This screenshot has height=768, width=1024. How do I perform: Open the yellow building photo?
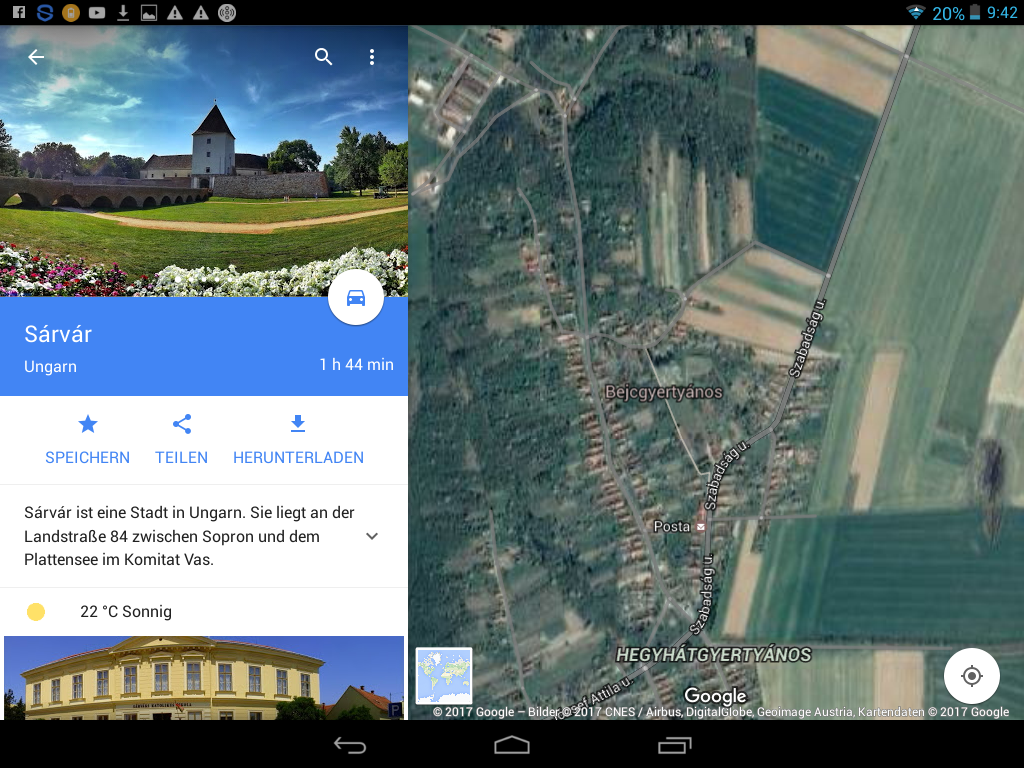(200, 678)
